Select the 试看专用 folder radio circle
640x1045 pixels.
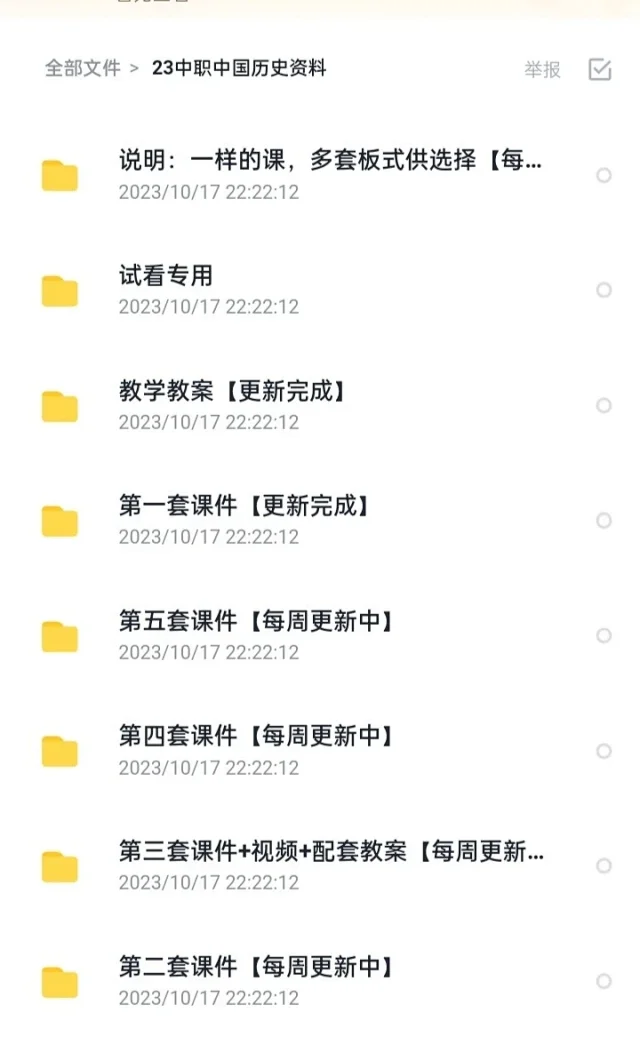(603, 290)
